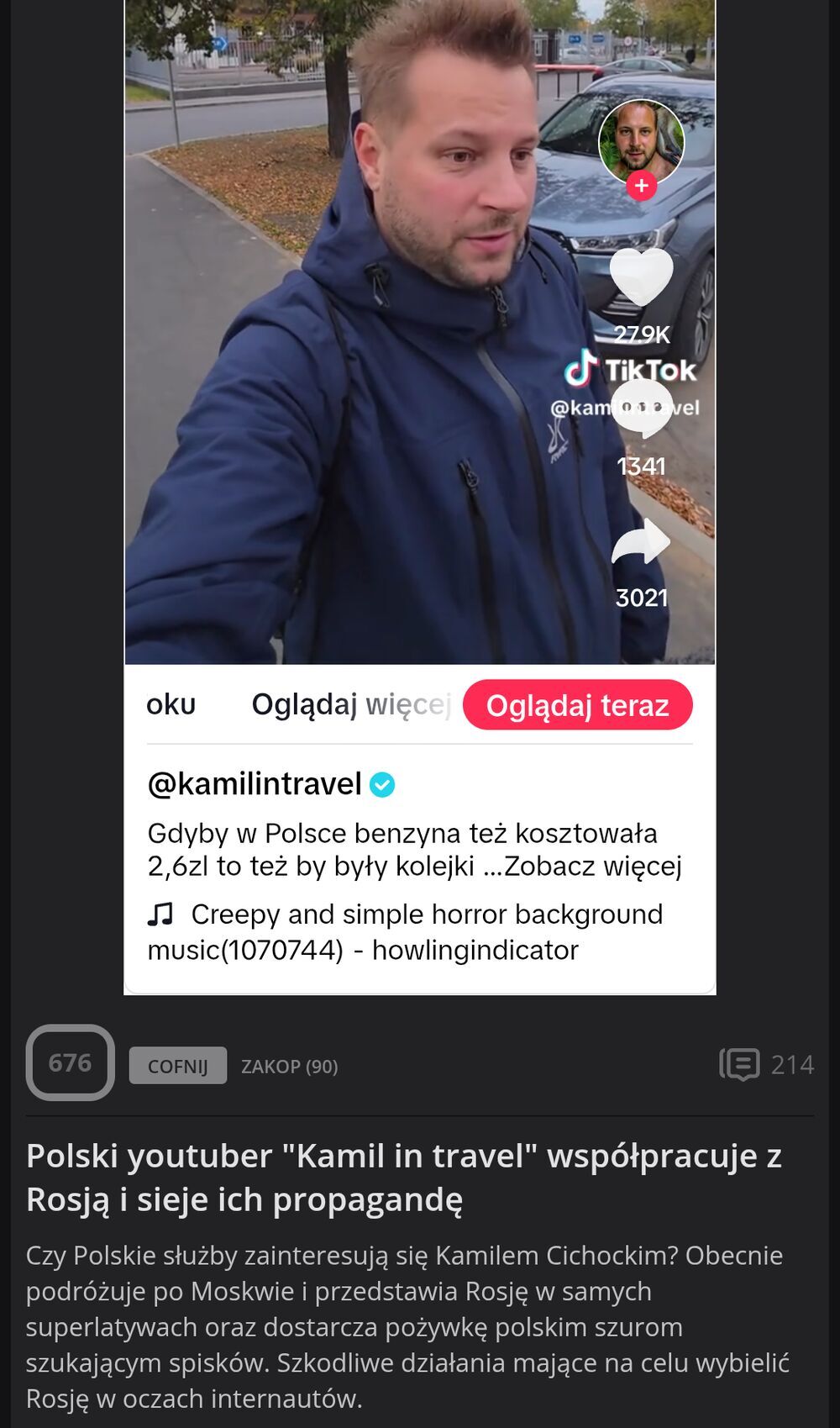Undo the vote with the COFNIJ button
Viewport: 840px width, 1428px height.
(177, 1066)
